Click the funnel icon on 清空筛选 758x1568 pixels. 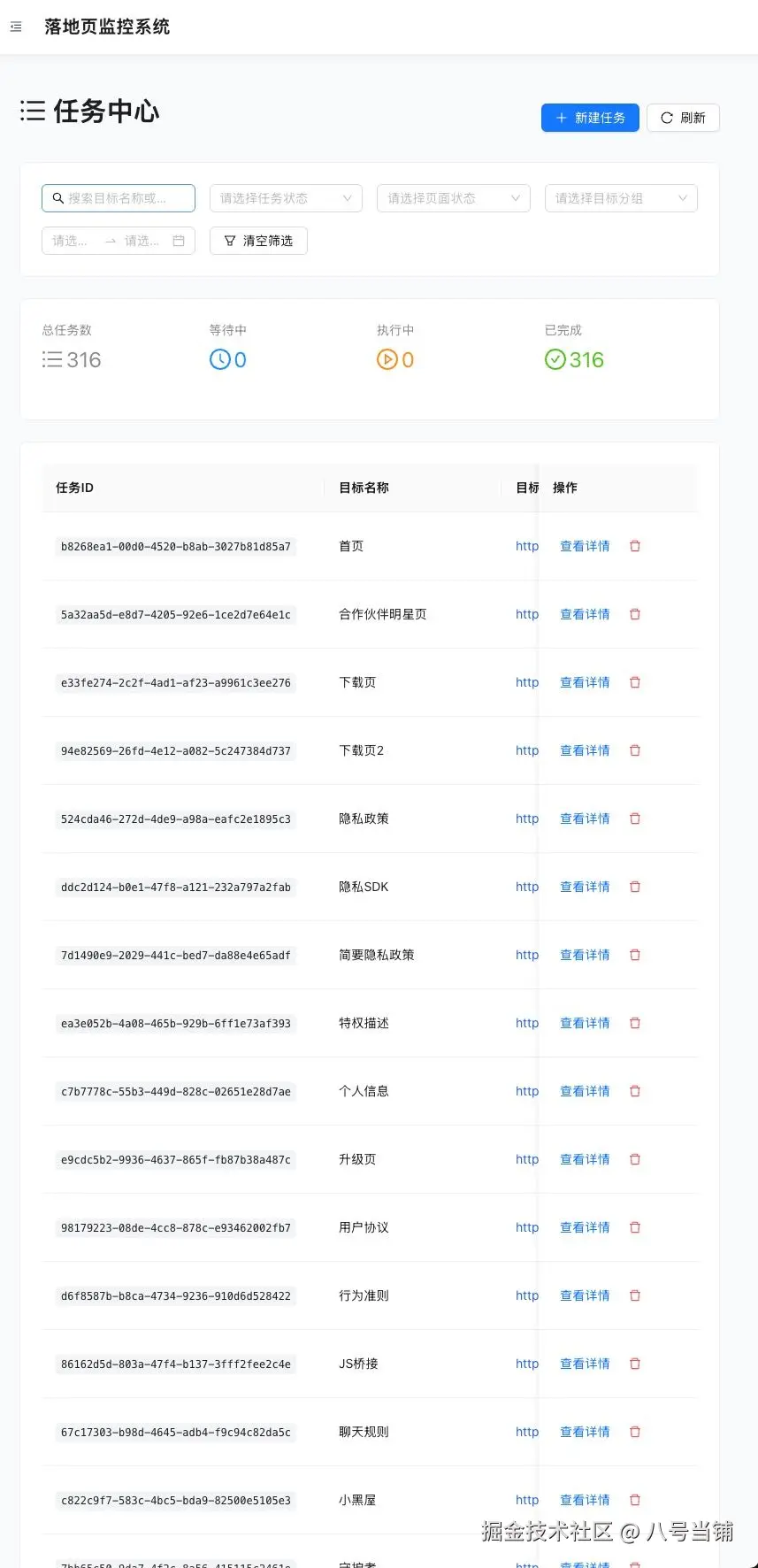(228, 240)
